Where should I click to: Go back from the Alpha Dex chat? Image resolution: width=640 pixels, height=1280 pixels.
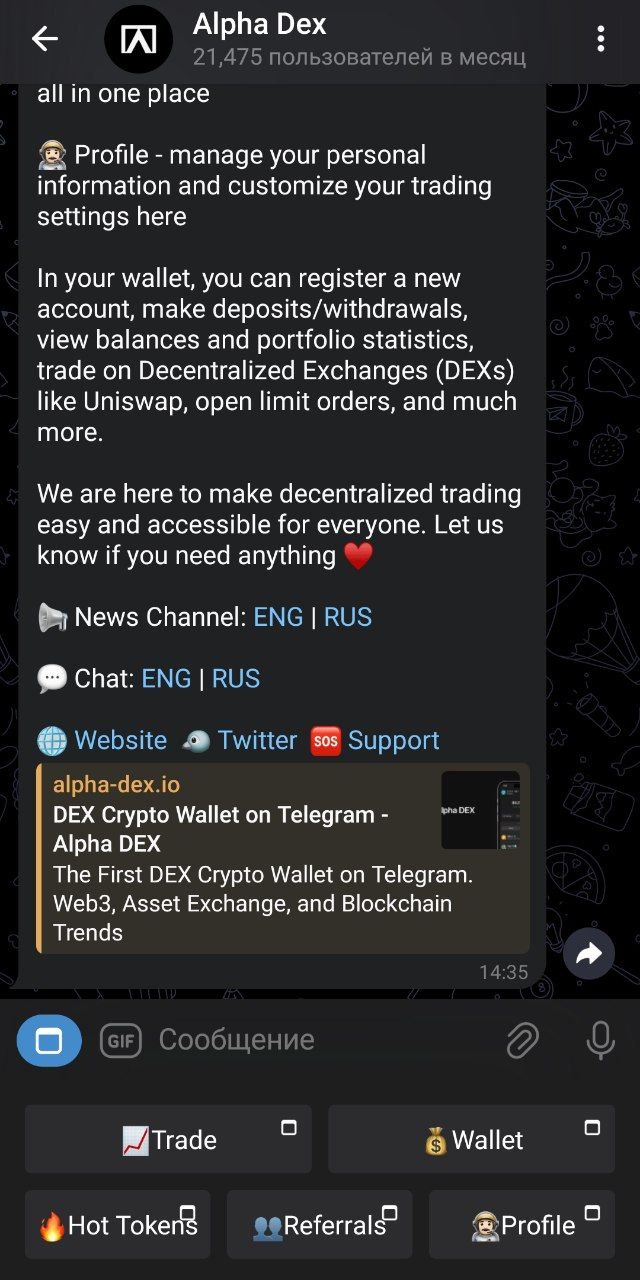point(45,39)
